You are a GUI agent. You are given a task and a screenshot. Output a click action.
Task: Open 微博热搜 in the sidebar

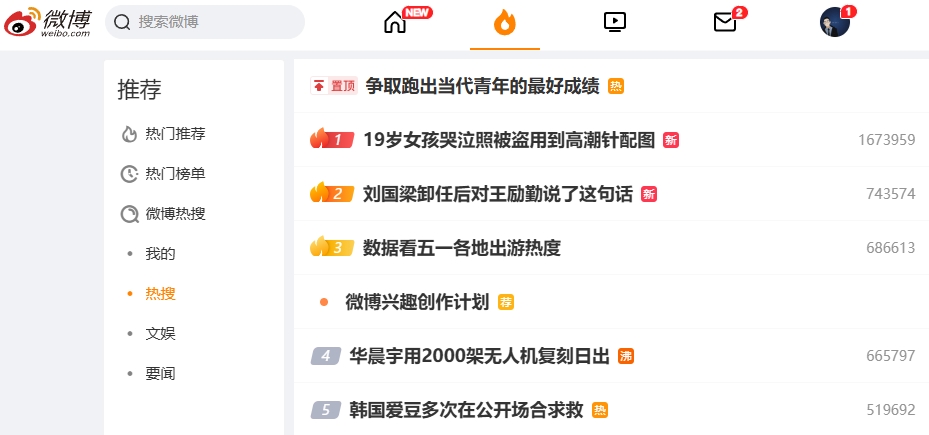click(175, 214)
